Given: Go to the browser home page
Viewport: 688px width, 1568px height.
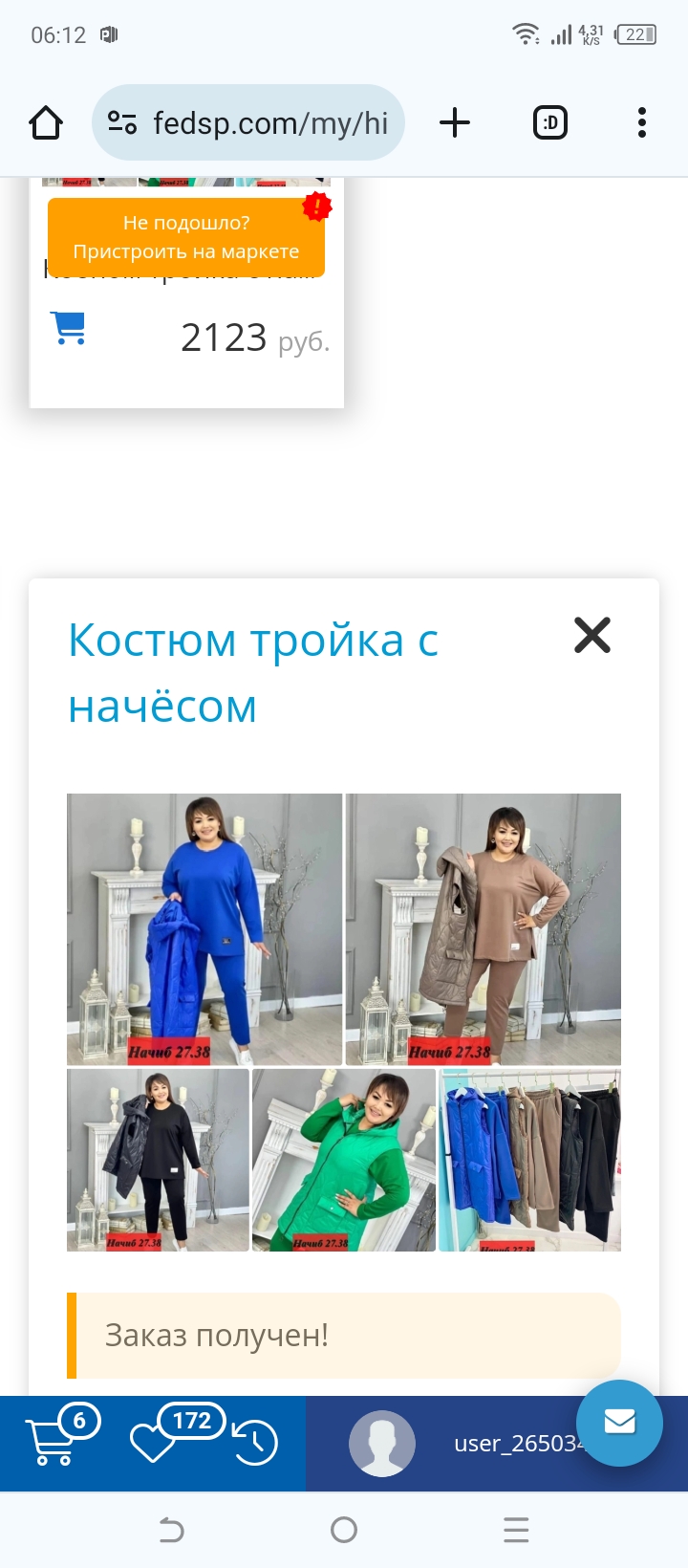Looking at the screenshot, I should (x=46, y=122).
